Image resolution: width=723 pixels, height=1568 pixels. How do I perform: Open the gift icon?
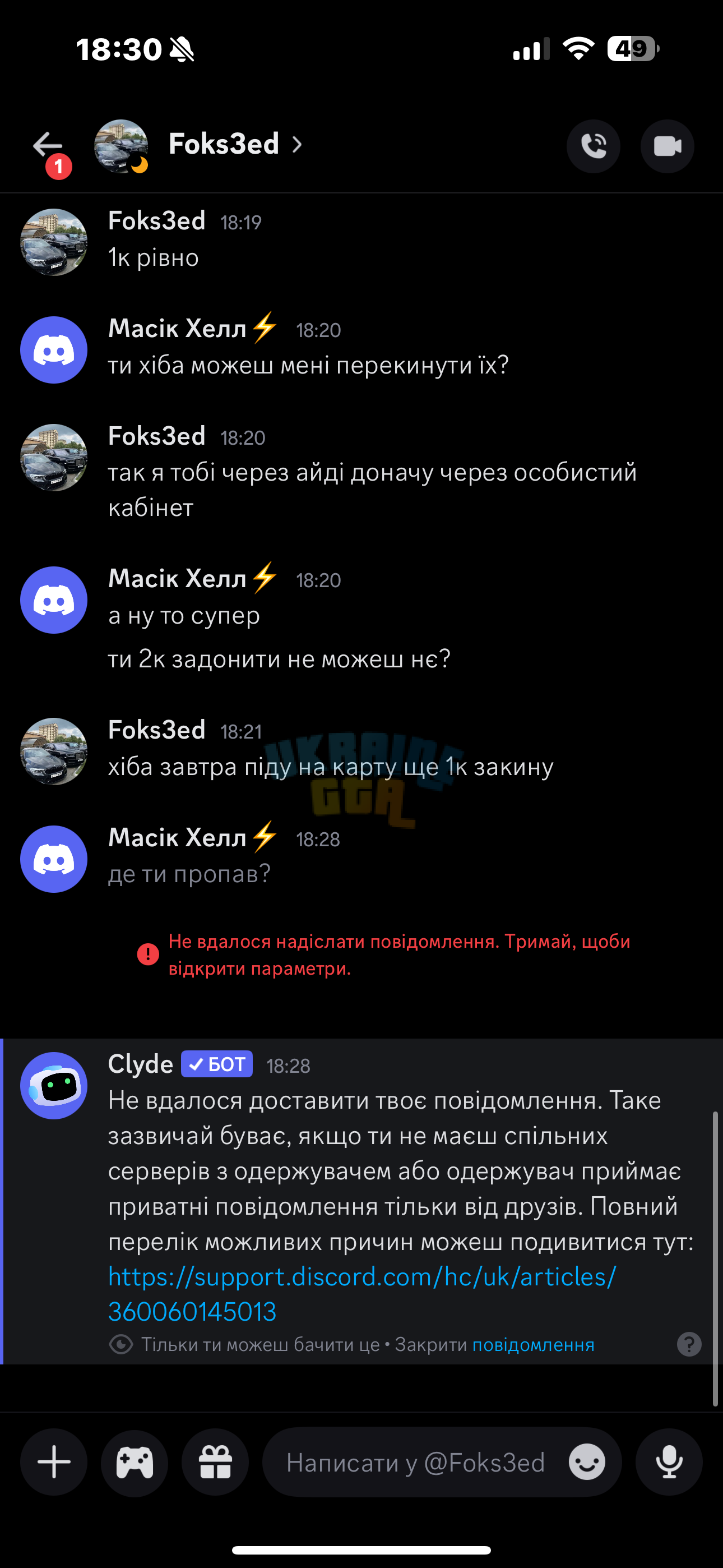point(215,1462)
